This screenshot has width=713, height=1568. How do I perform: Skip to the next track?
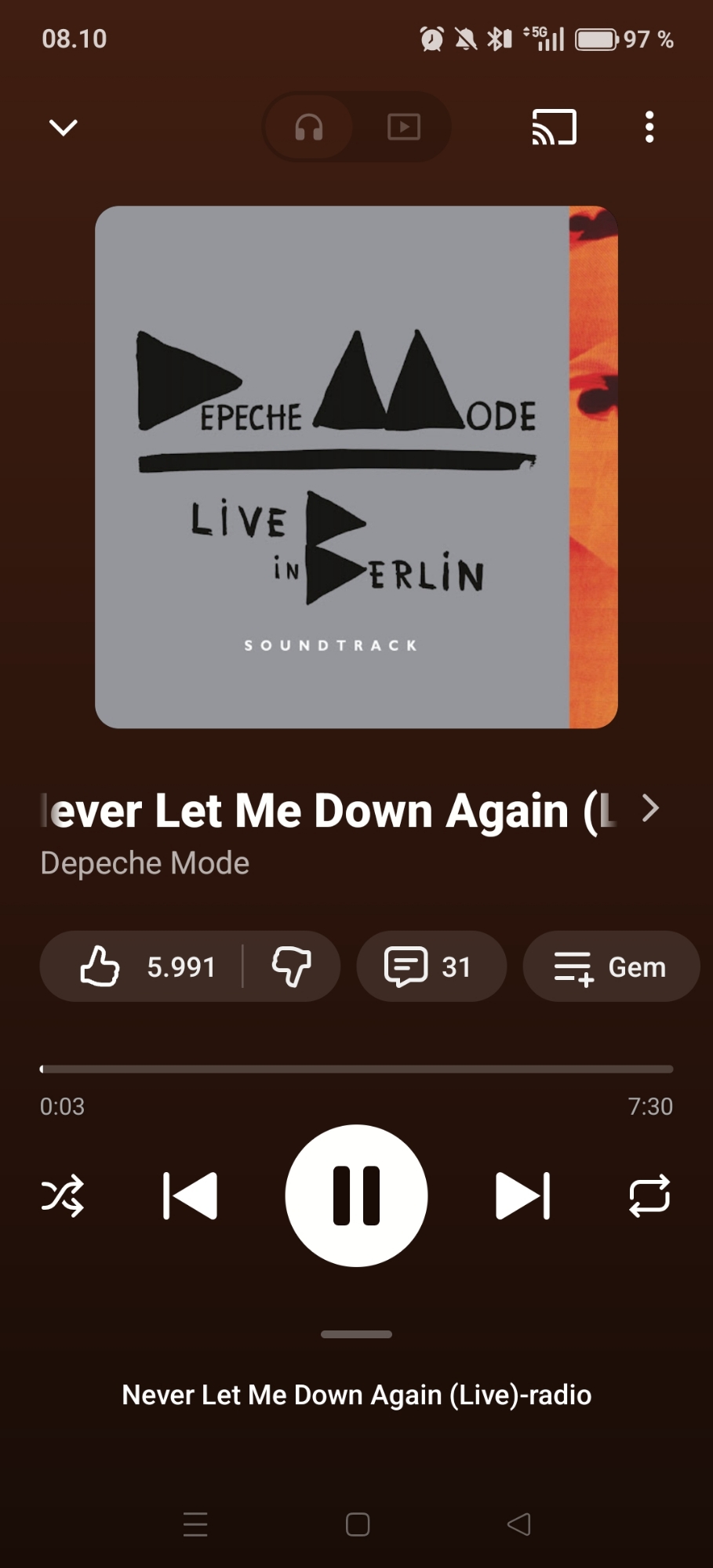(523, 1196)
